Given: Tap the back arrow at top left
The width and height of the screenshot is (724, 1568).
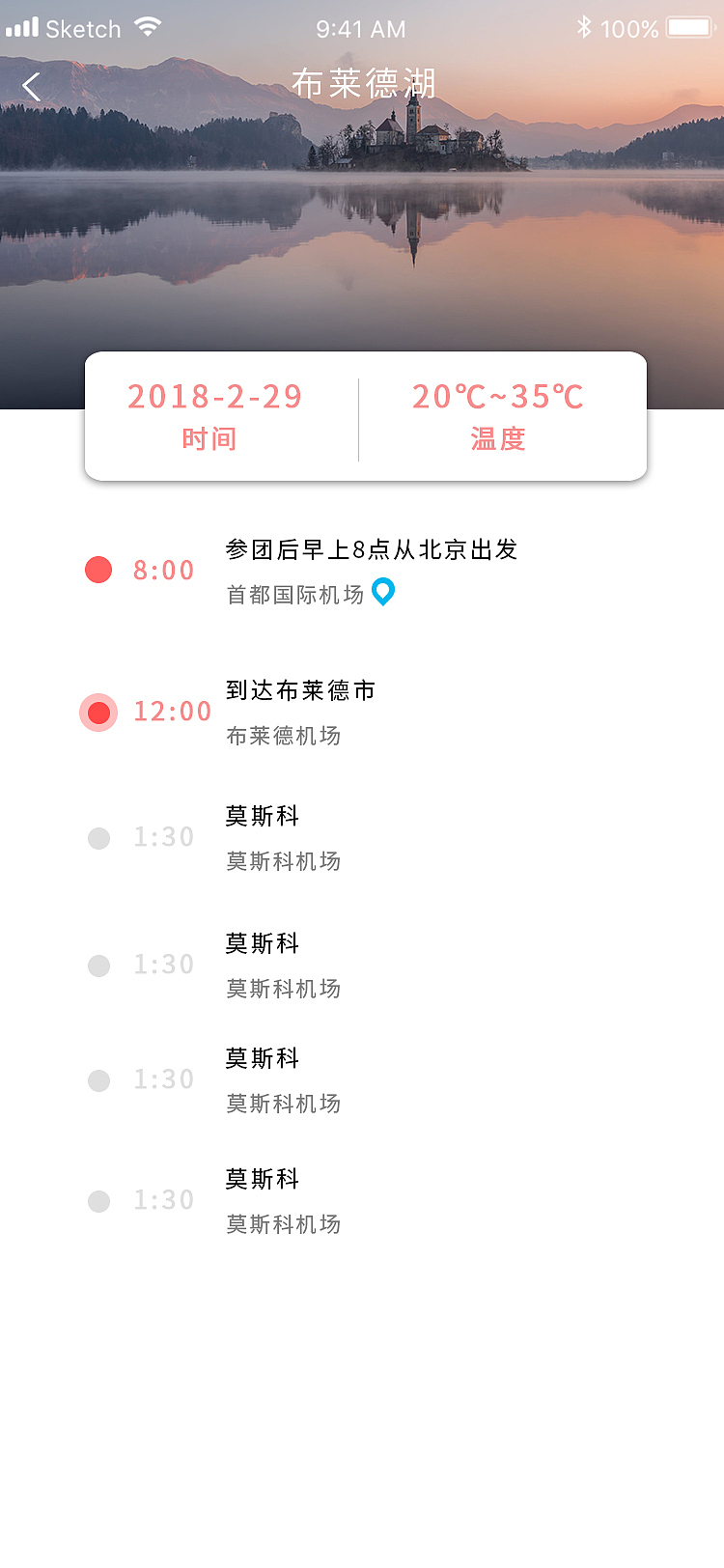Looking at the screenshot, I should (x=33, y=85).
